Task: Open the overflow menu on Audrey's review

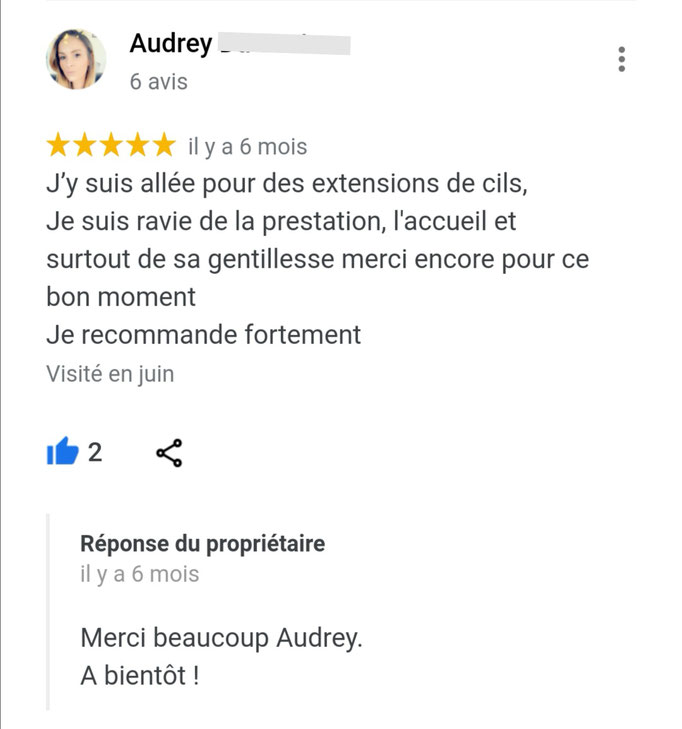Action: pyautogui.click(x=622, y=59)
